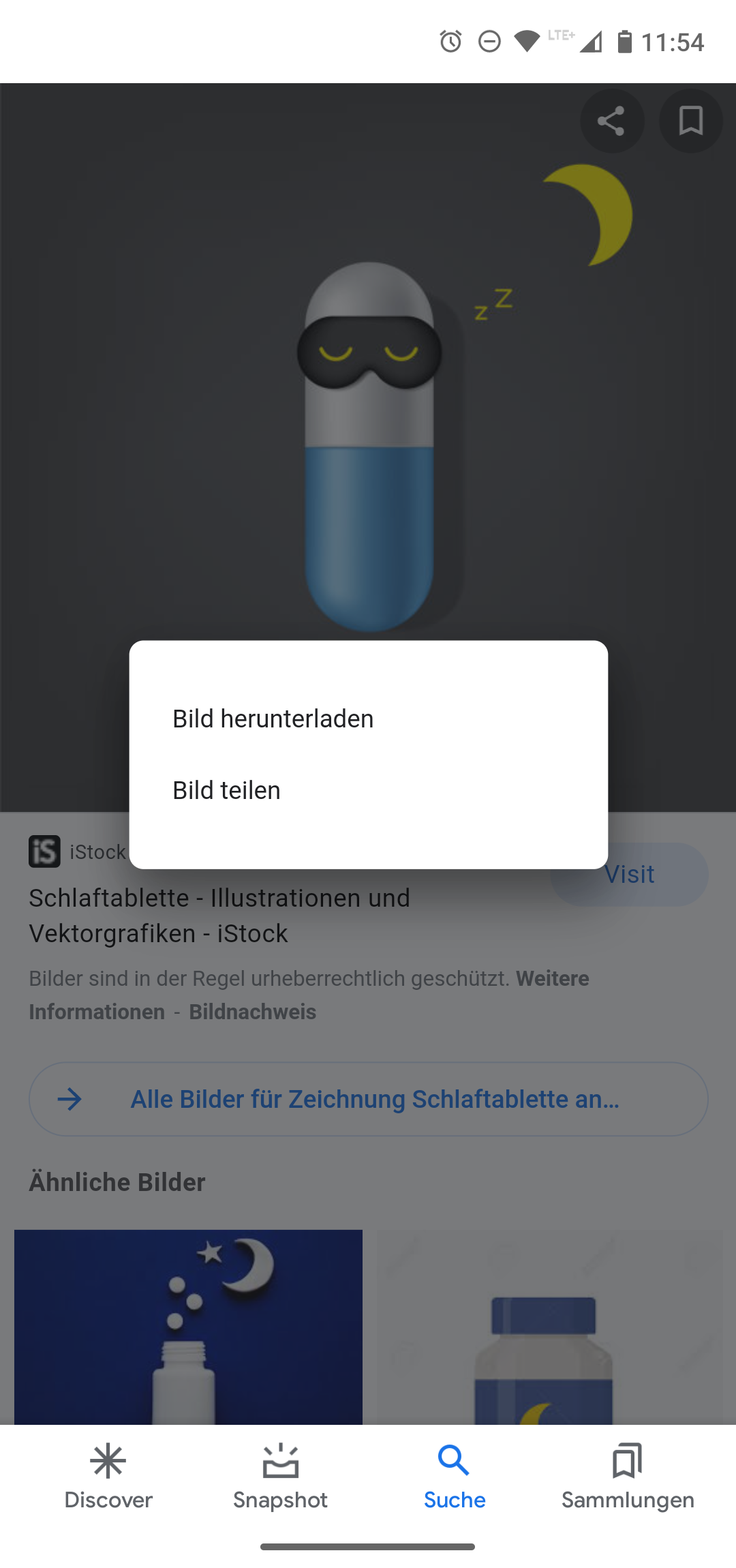Image resolution: width=736 pixels, height=1568 pixels.
Task: Share the image via the share icon
Action: [611, 121]
